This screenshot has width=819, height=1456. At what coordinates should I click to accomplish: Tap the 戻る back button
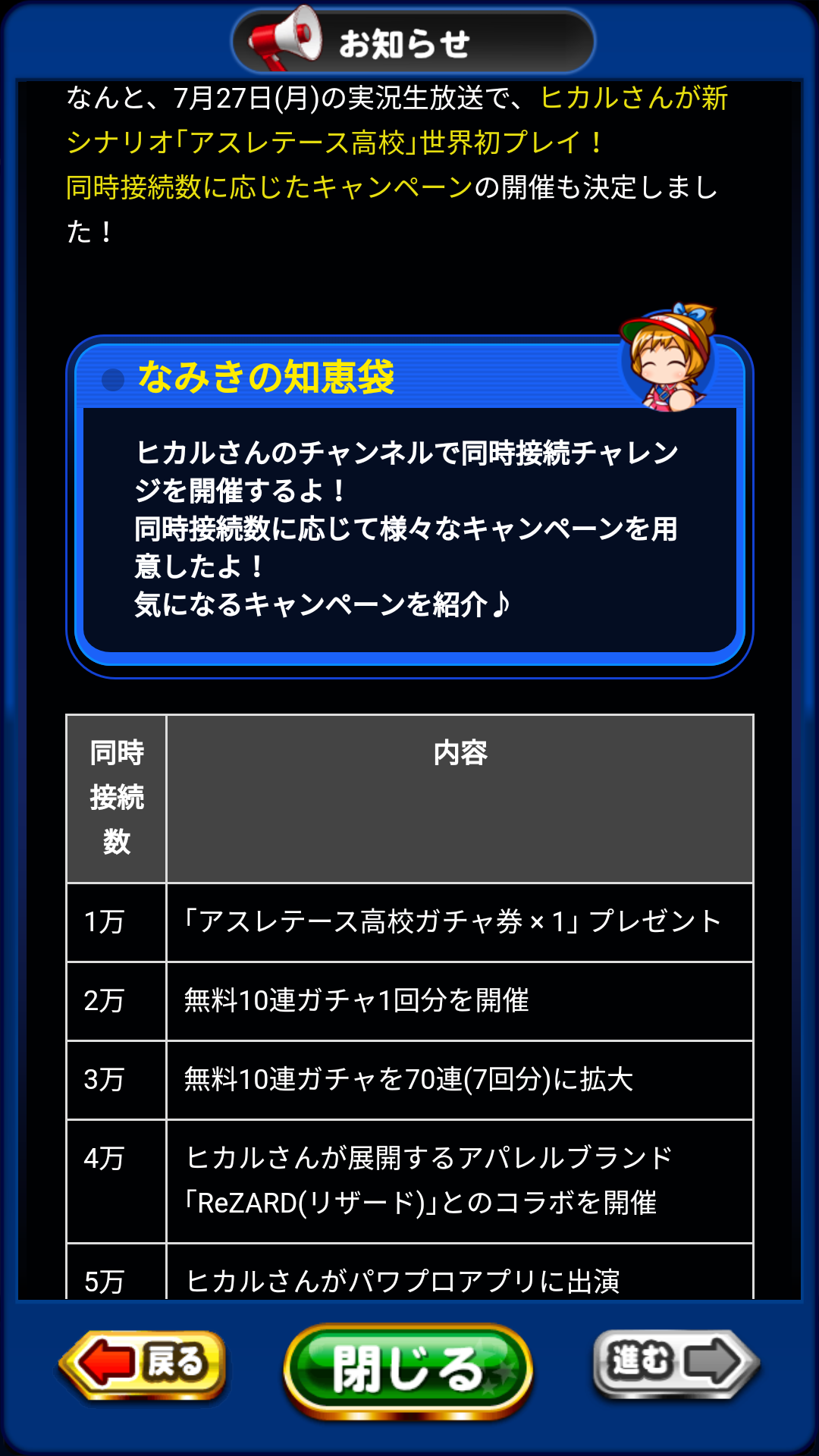click(x=143, y=1363)
